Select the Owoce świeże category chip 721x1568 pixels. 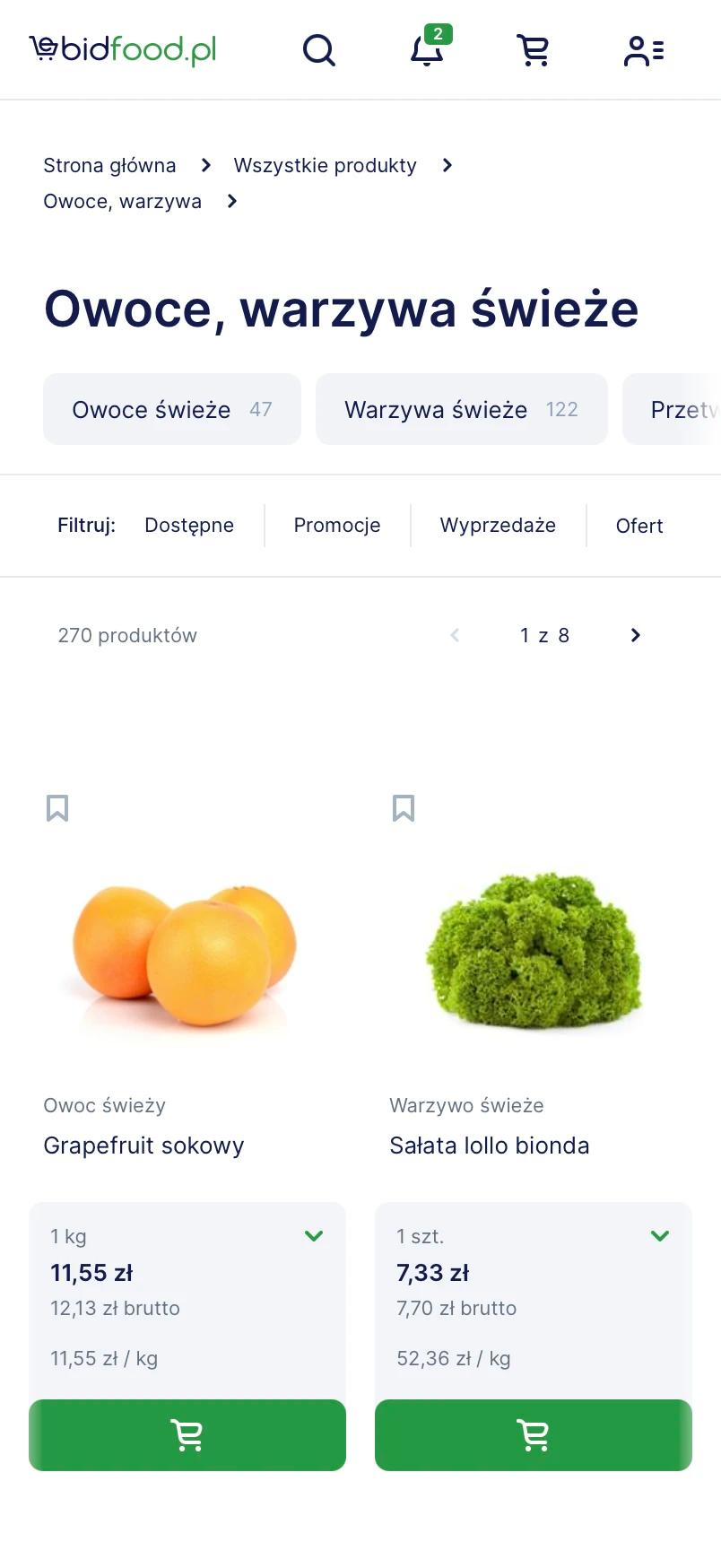(x=172, y=409)
